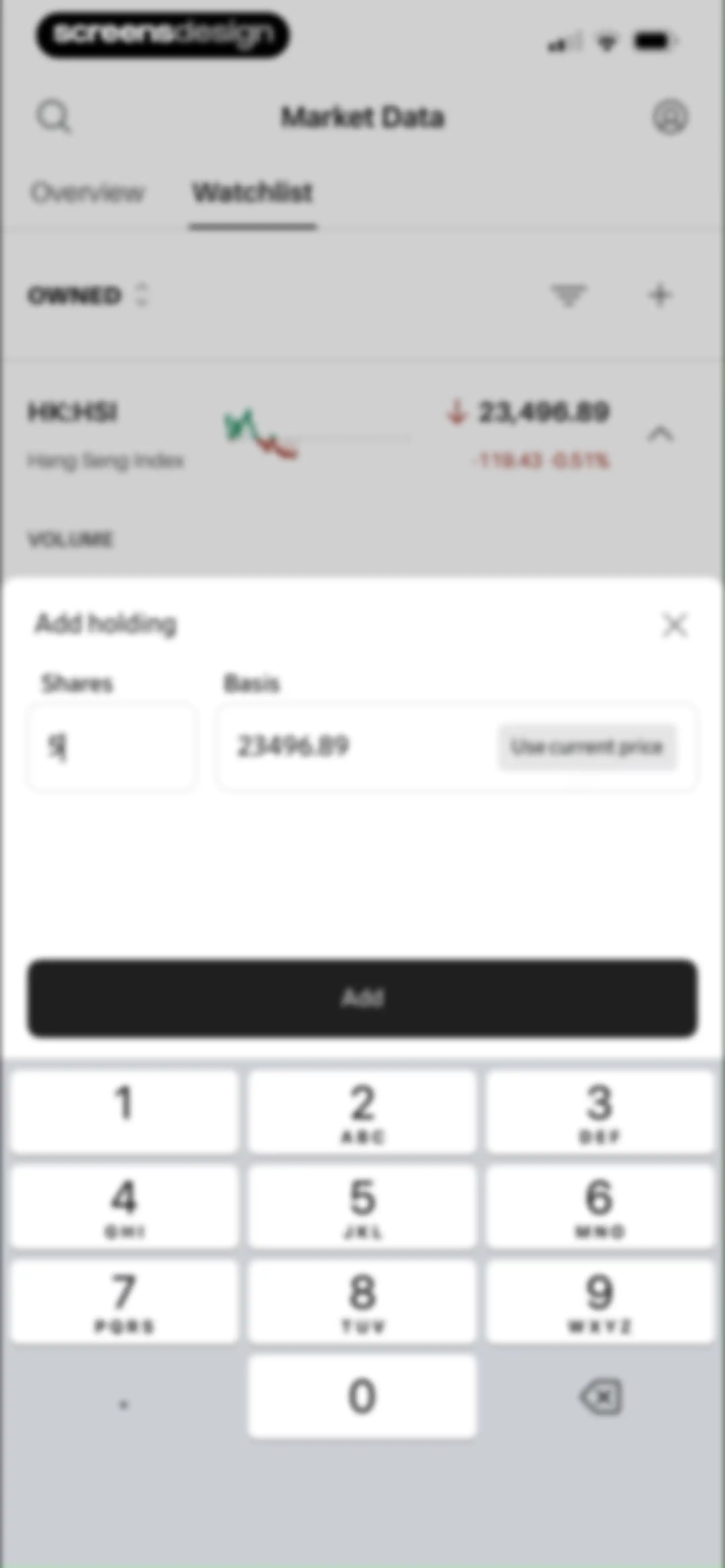Screen dimensions: 725x1568
Task: Confirm with the Add button
Action: (x=362, y=998)
